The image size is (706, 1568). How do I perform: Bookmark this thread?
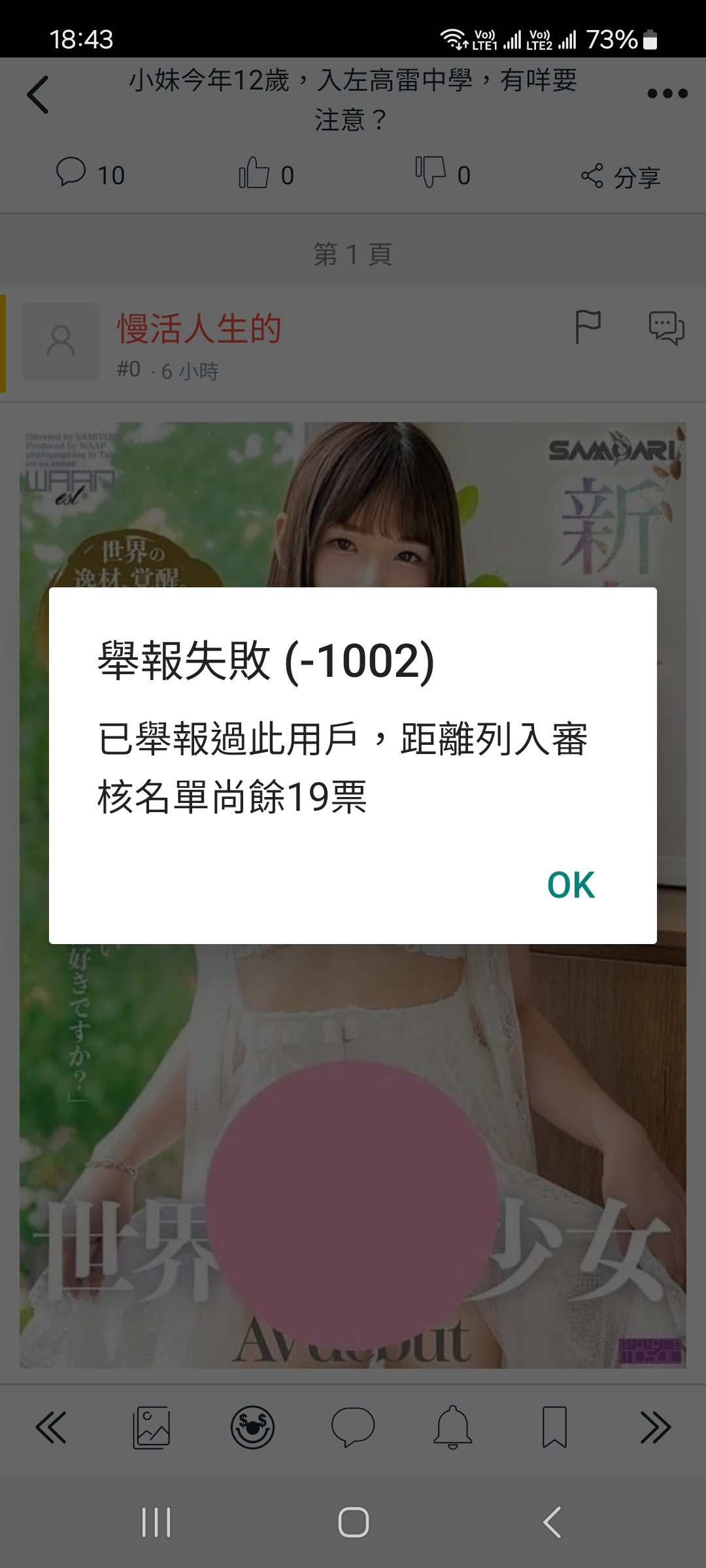point(554,1428)
